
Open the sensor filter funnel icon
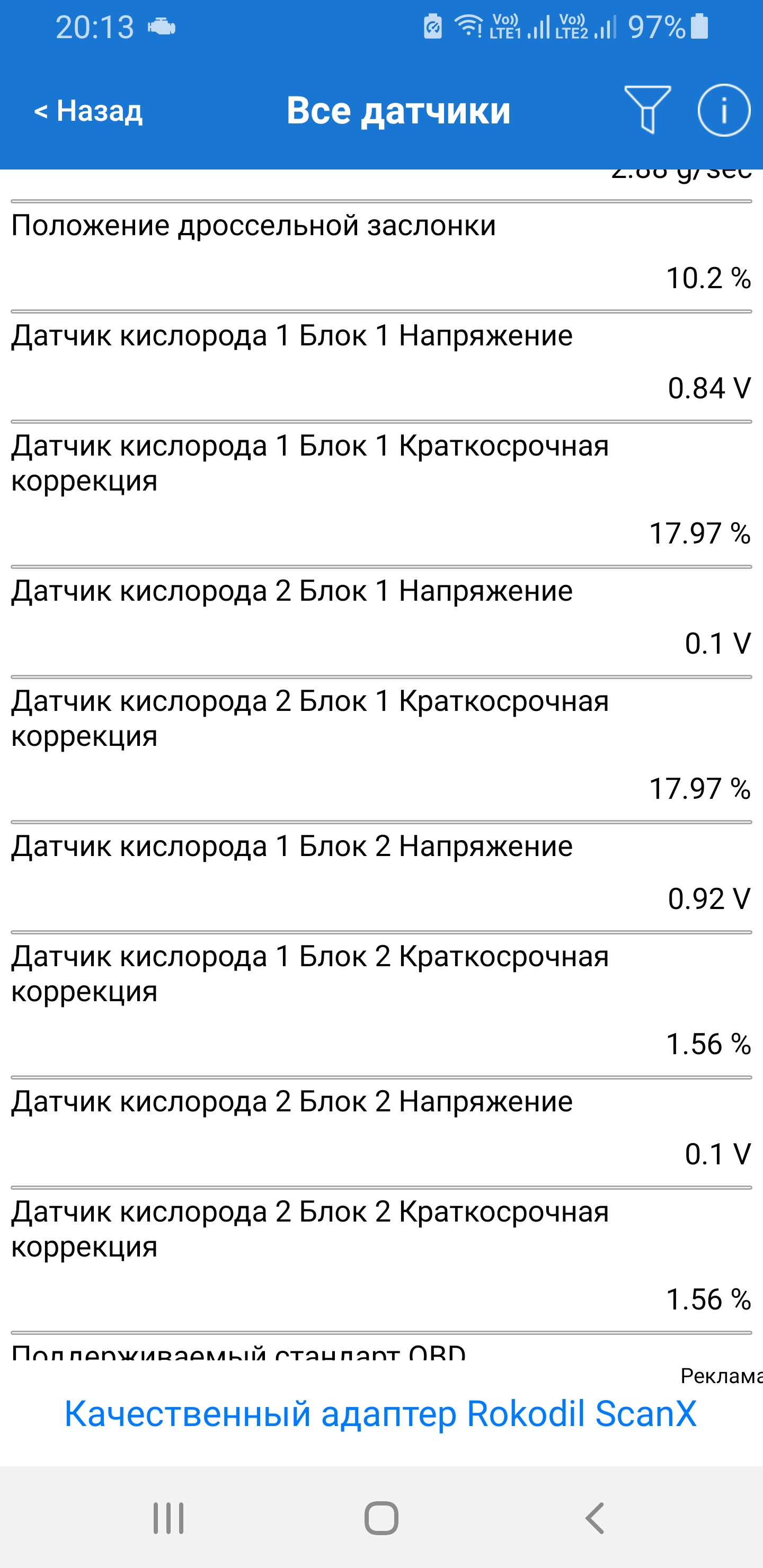tap(646, 110)
